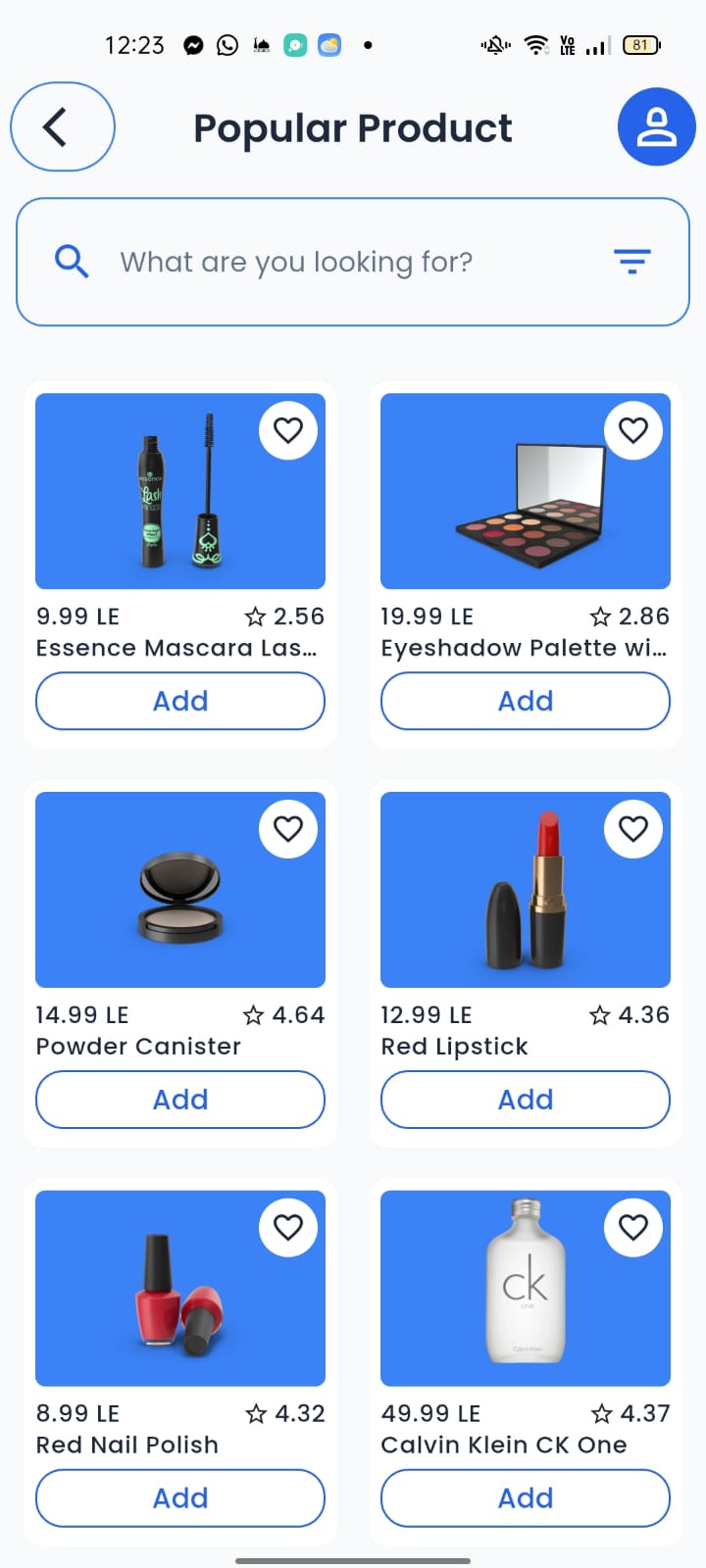Add Essence Mascara to cart
Image resolution: width=706 pixels, height=1568 pixels.
tap(180, 702)
